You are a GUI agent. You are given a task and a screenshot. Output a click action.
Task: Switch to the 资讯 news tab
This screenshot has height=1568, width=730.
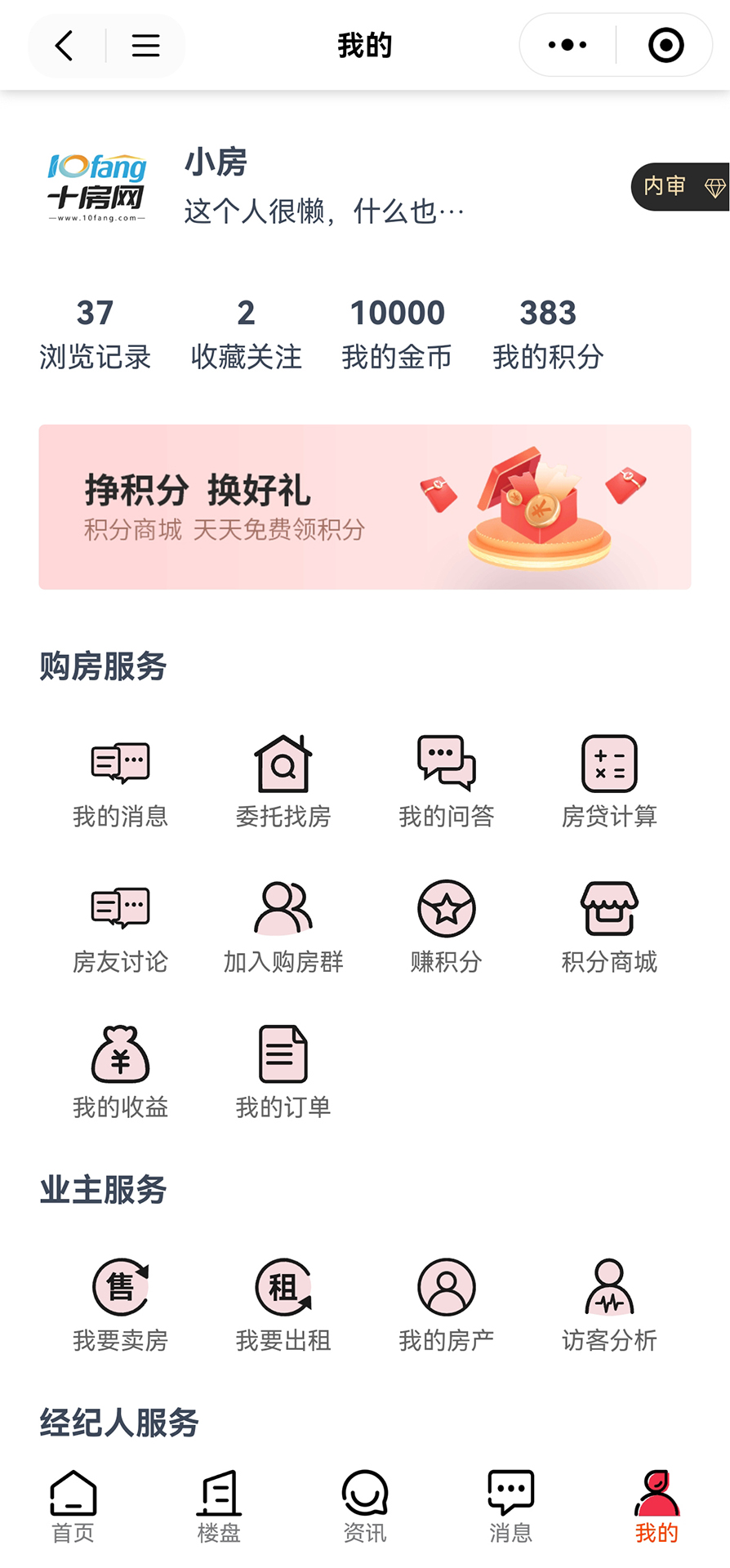[364, 1507]
